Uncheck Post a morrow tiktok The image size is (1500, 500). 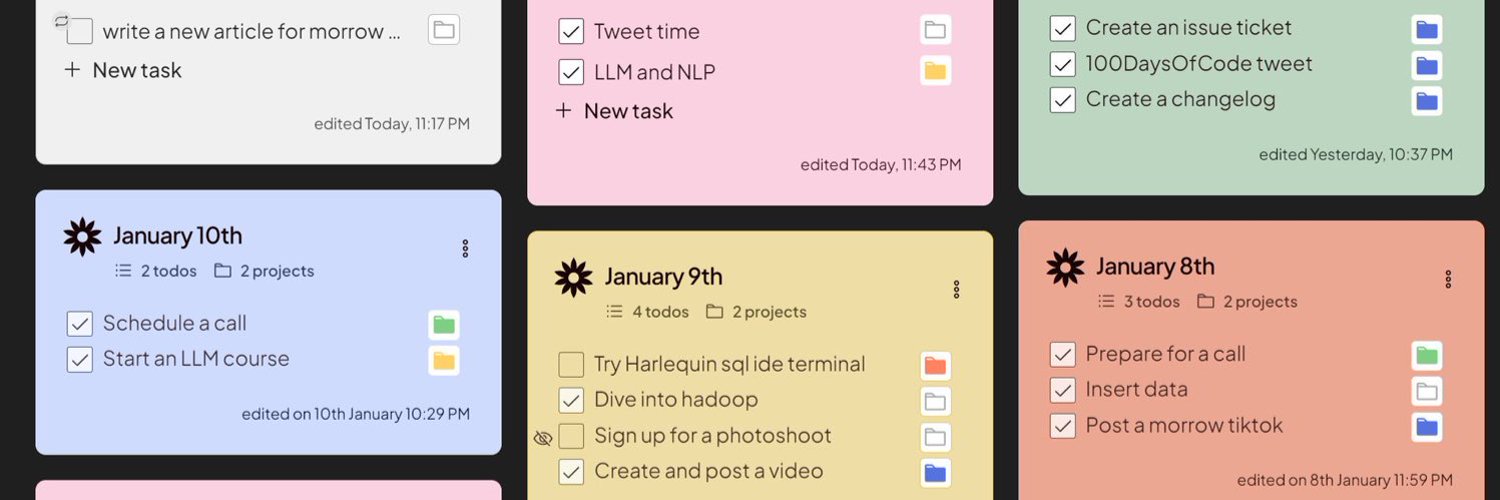pos(1063,426)
